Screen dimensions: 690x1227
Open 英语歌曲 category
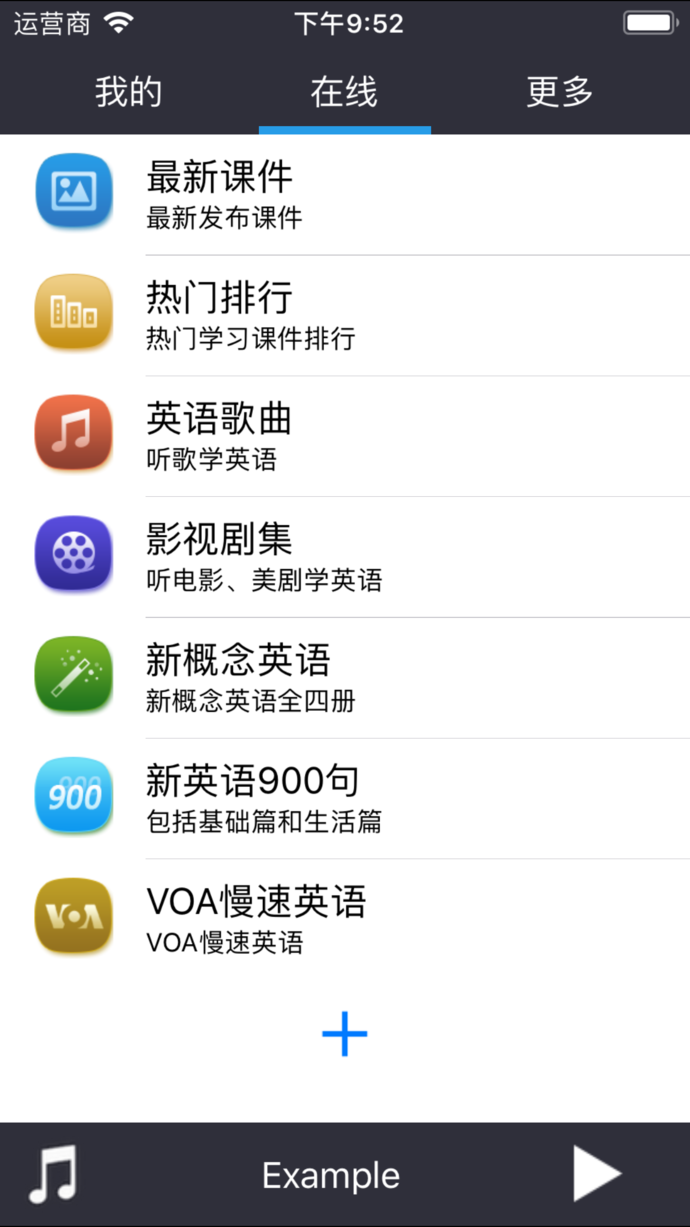point(345,435)
